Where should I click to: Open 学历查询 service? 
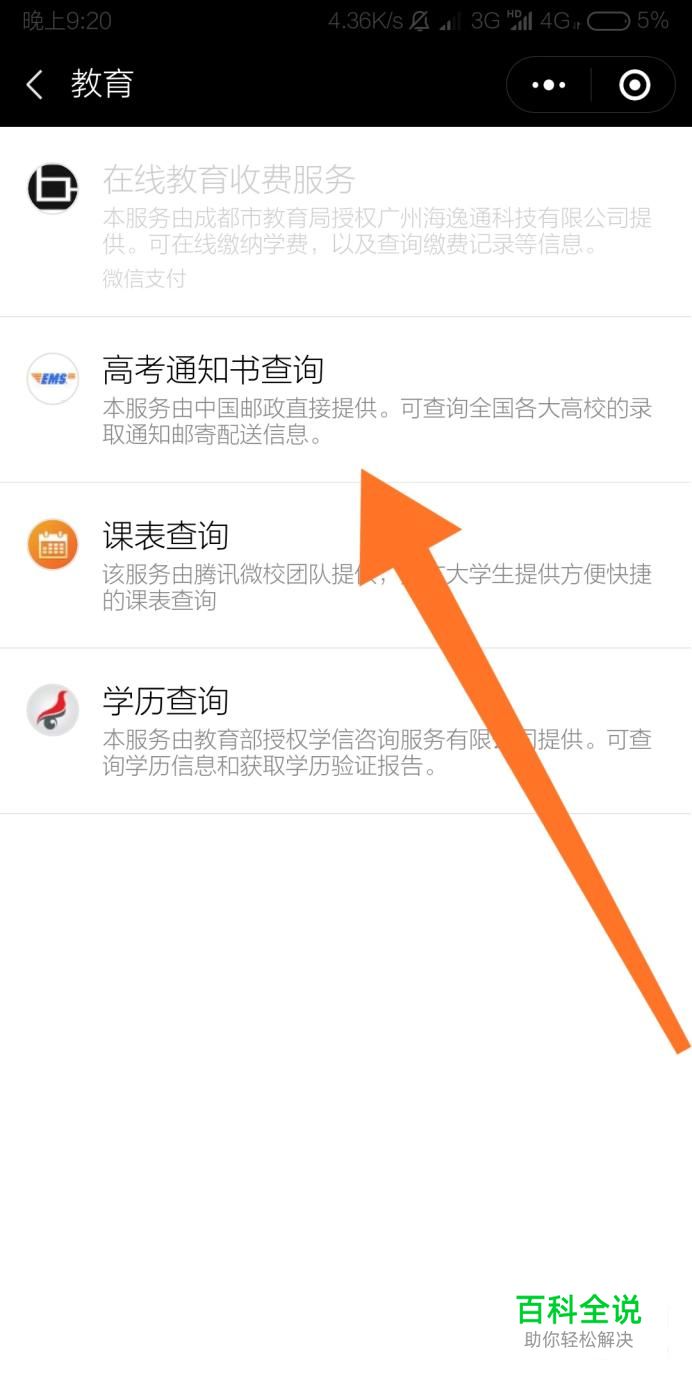tap(346, 731)
